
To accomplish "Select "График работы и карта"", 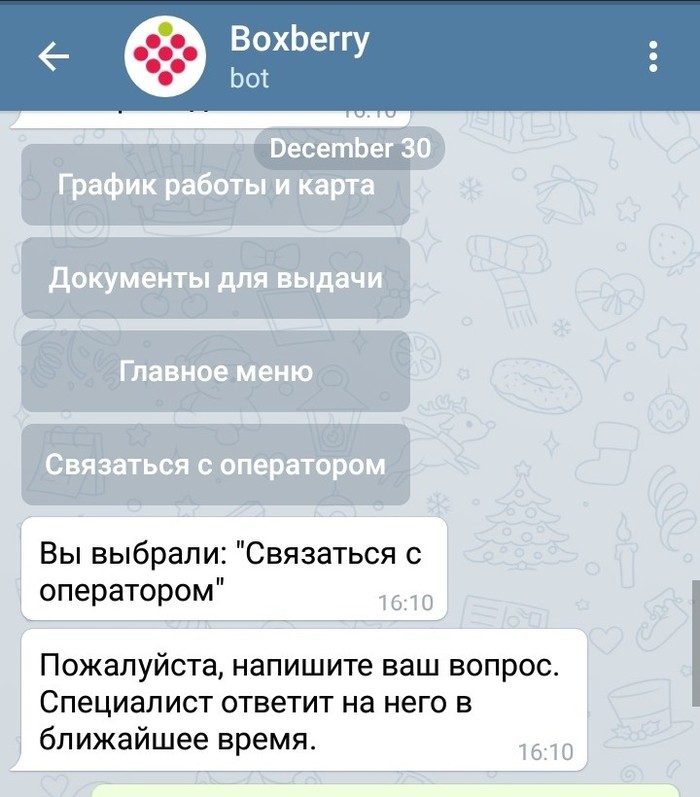I will (x=216, y=186).
